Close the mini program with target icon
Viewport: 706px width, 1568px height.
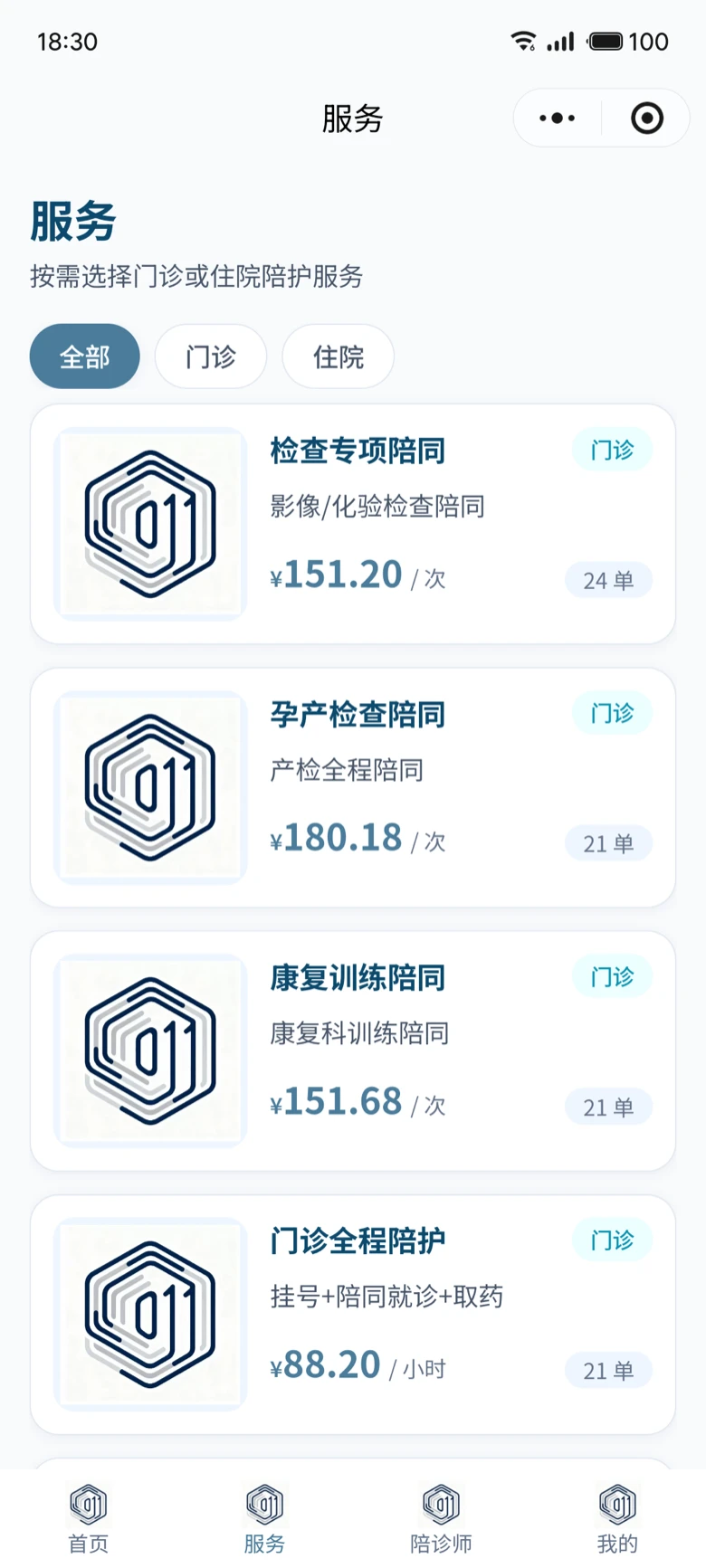coord(646,118)
